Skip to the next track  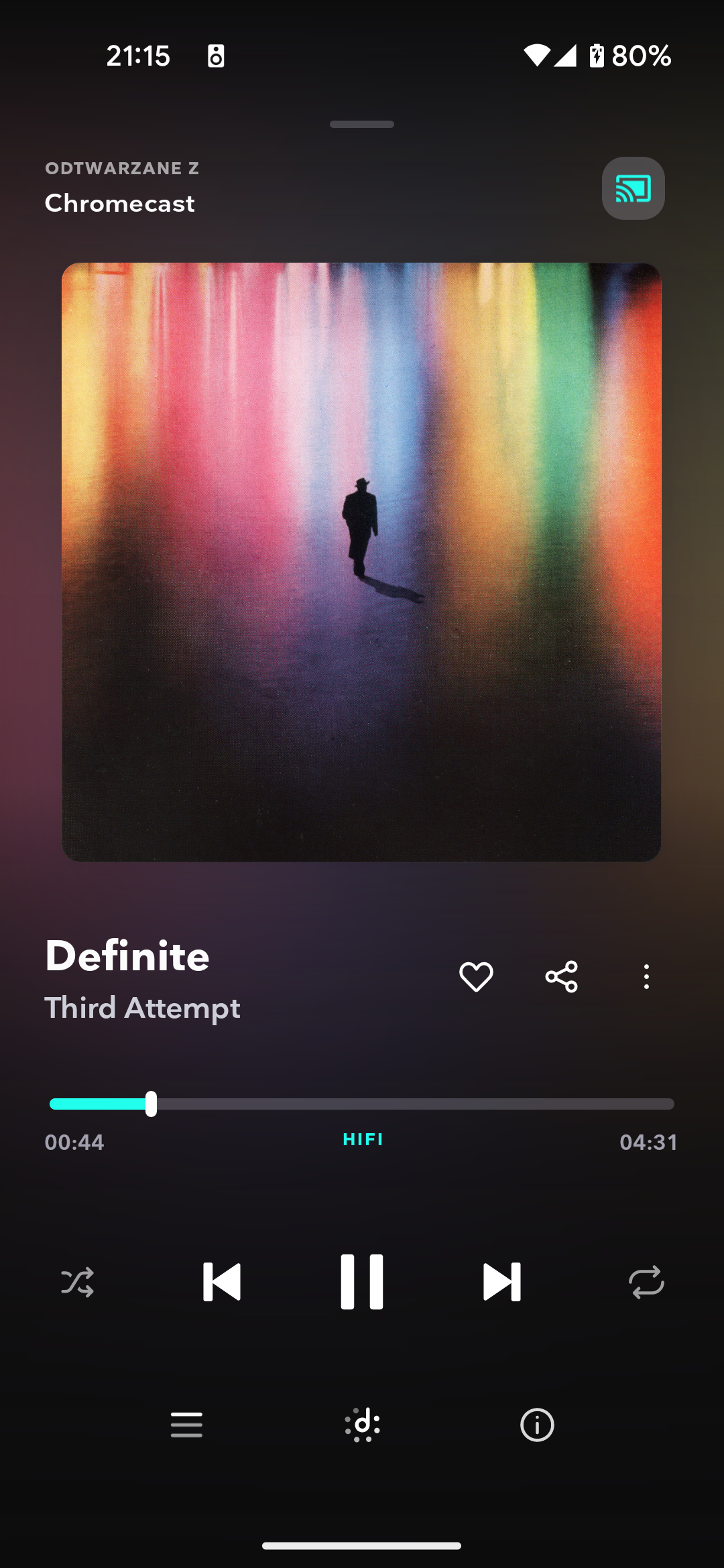click(501, 1282)
